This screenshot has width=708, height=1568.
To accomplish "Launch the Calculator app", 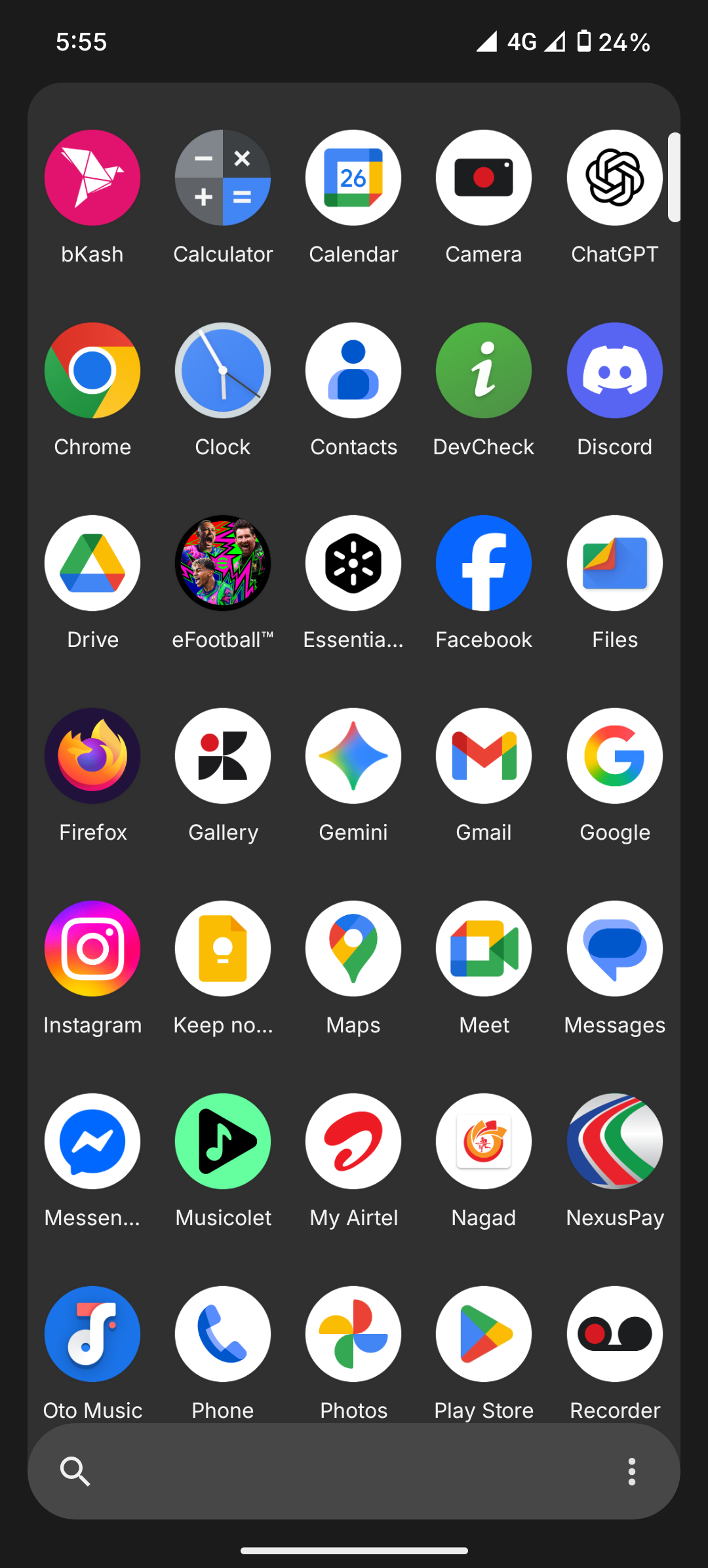I will 223,178.
